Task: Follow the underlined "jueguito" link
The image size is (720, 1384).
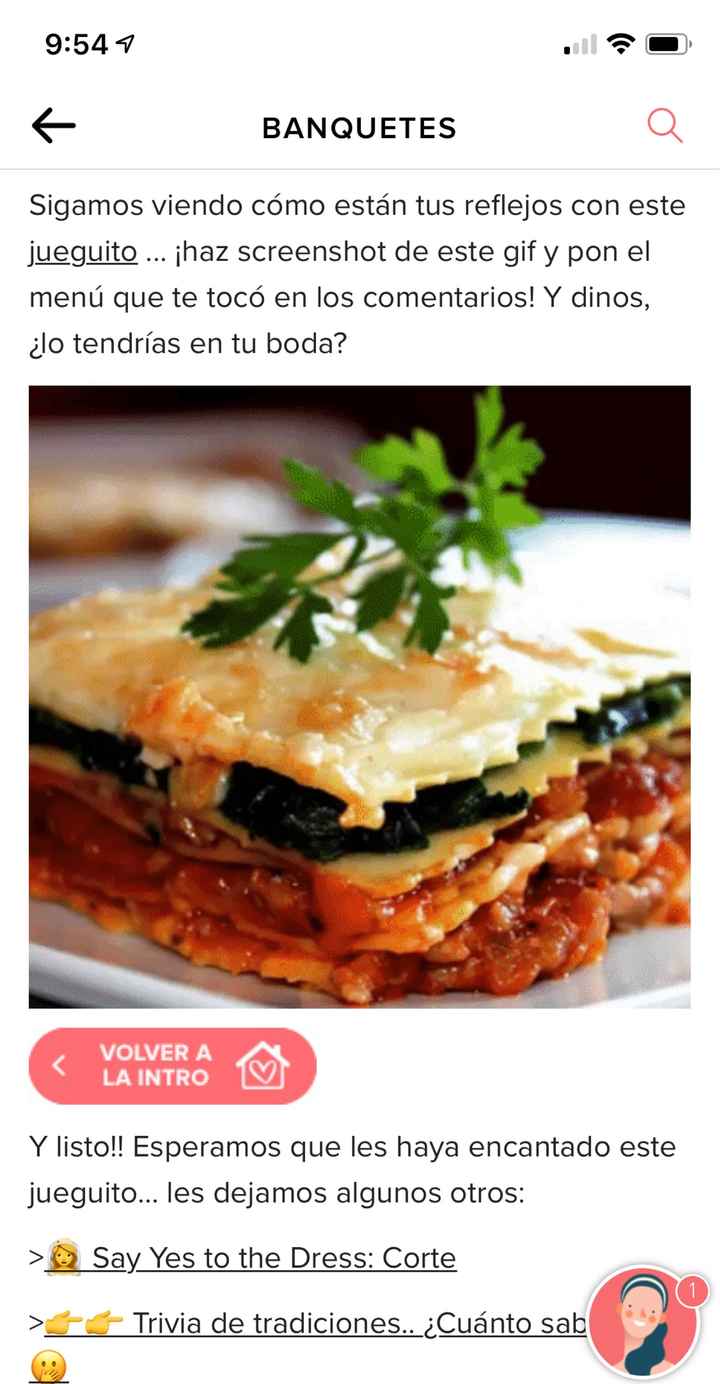Action: coord(83,252)
